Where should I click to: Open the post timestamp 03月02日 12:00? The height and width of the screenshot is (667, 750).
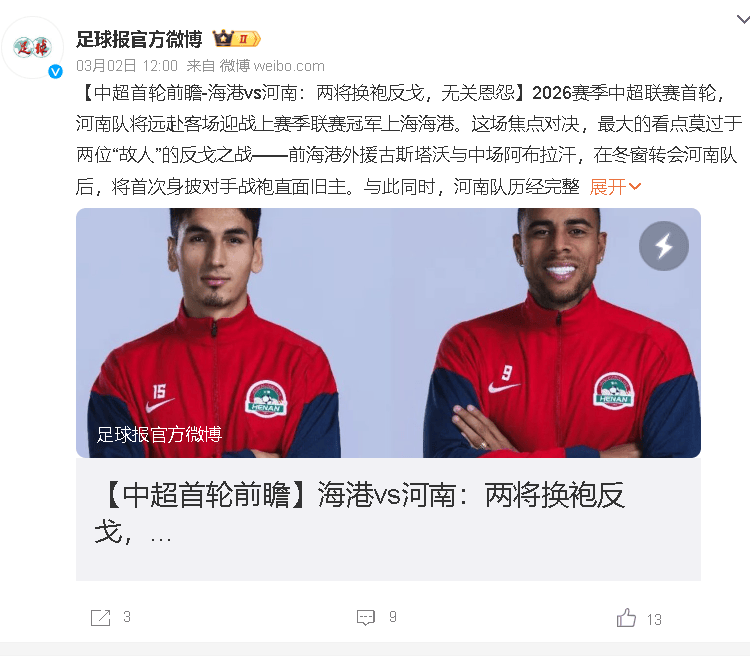127,66
